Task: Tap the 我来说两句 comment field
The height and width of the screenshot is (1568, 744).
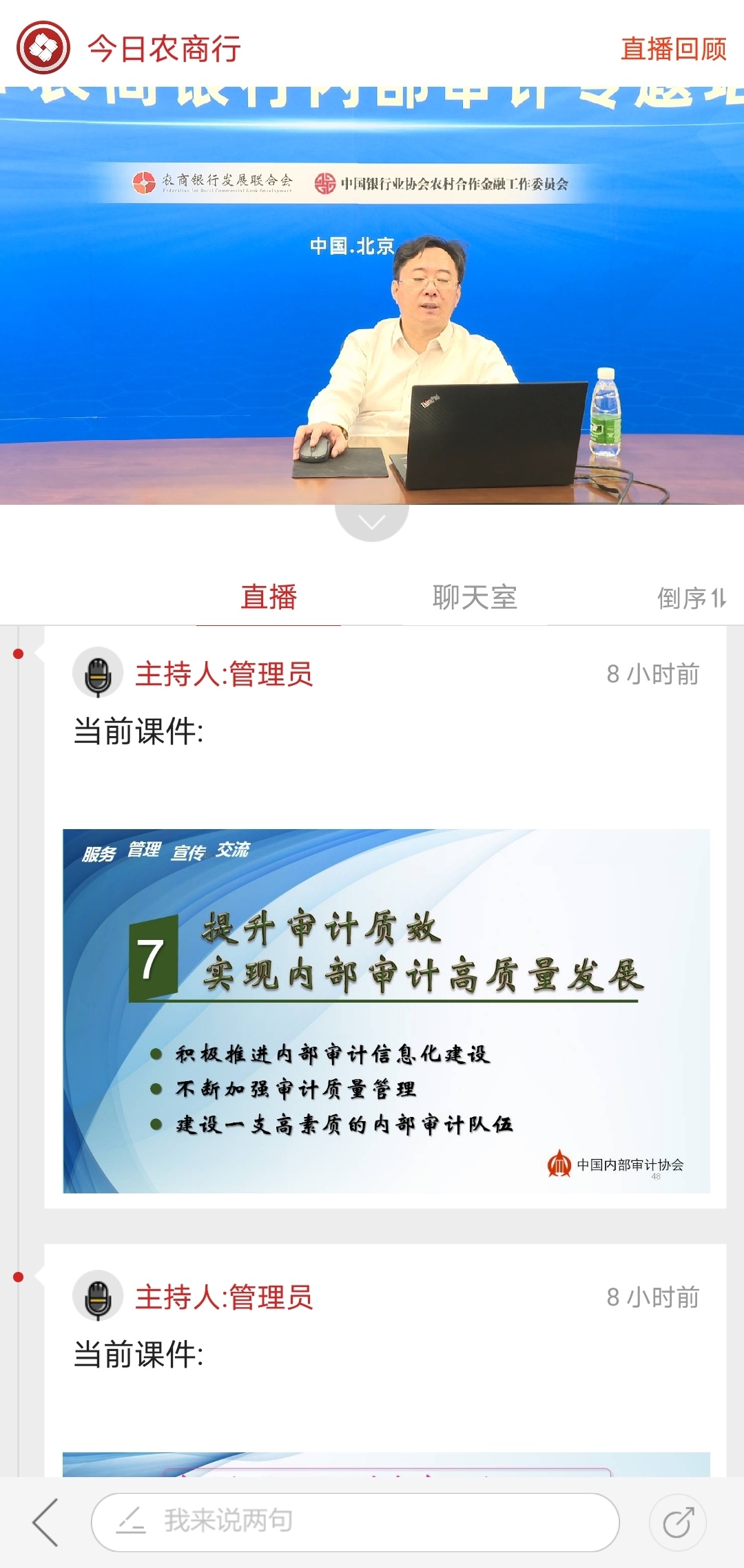Action: coord(355,1522)
